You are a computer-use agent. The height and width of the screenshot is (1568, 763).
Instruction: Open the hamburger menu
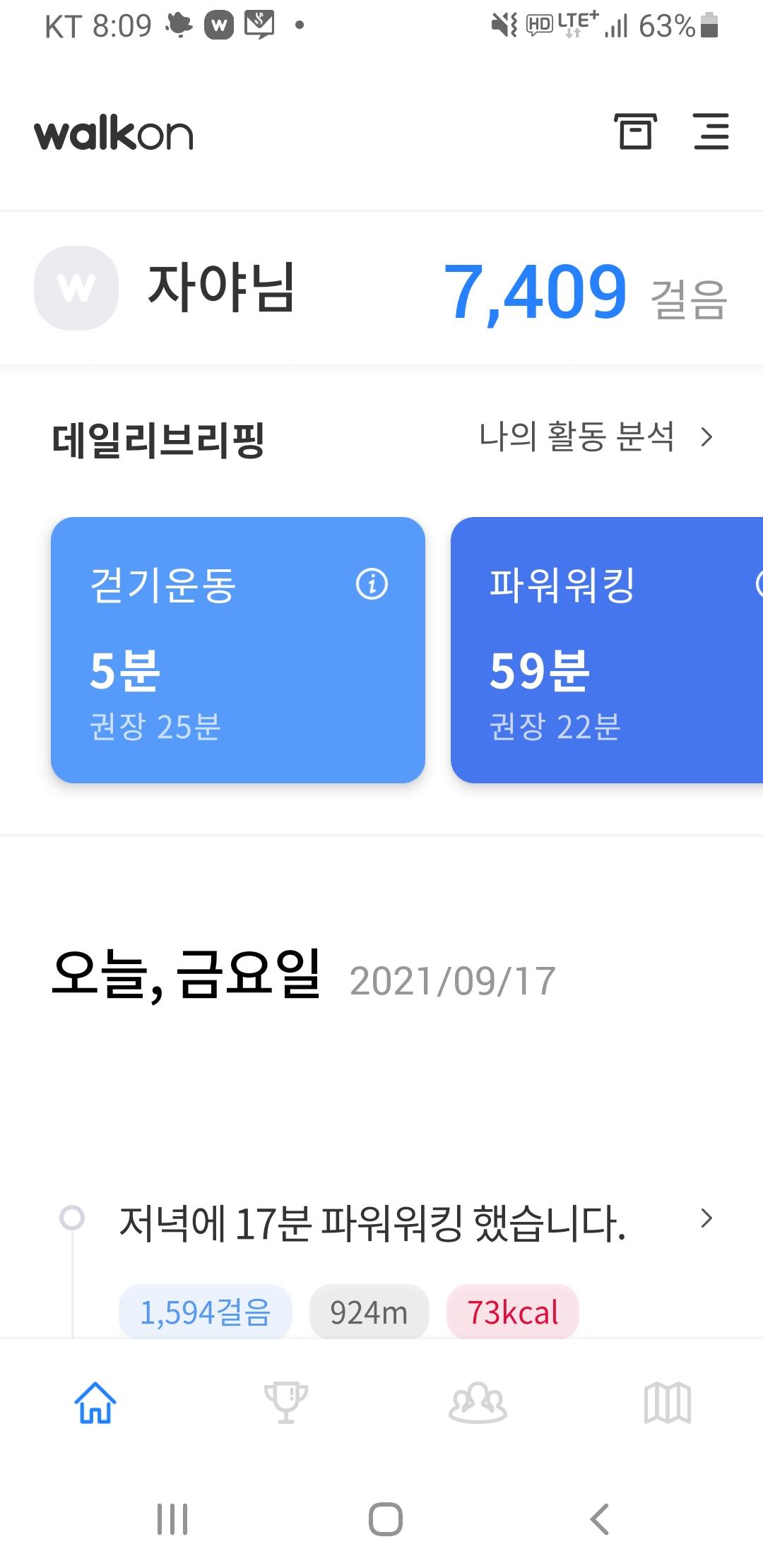pos(711,131)
